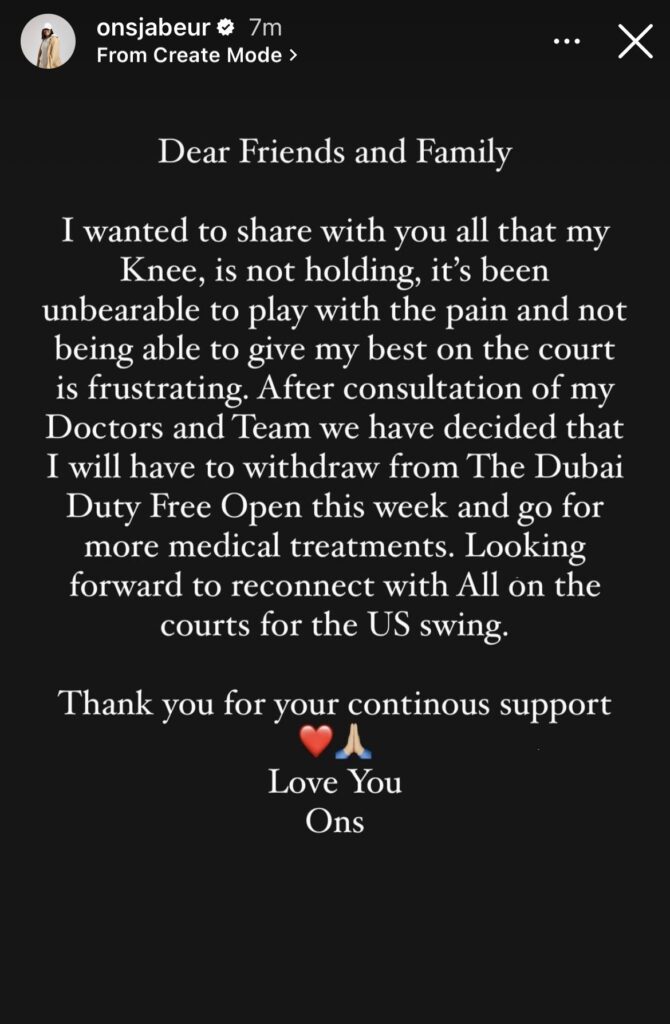Open onsjabeur's profile picture

click(48, 42)
